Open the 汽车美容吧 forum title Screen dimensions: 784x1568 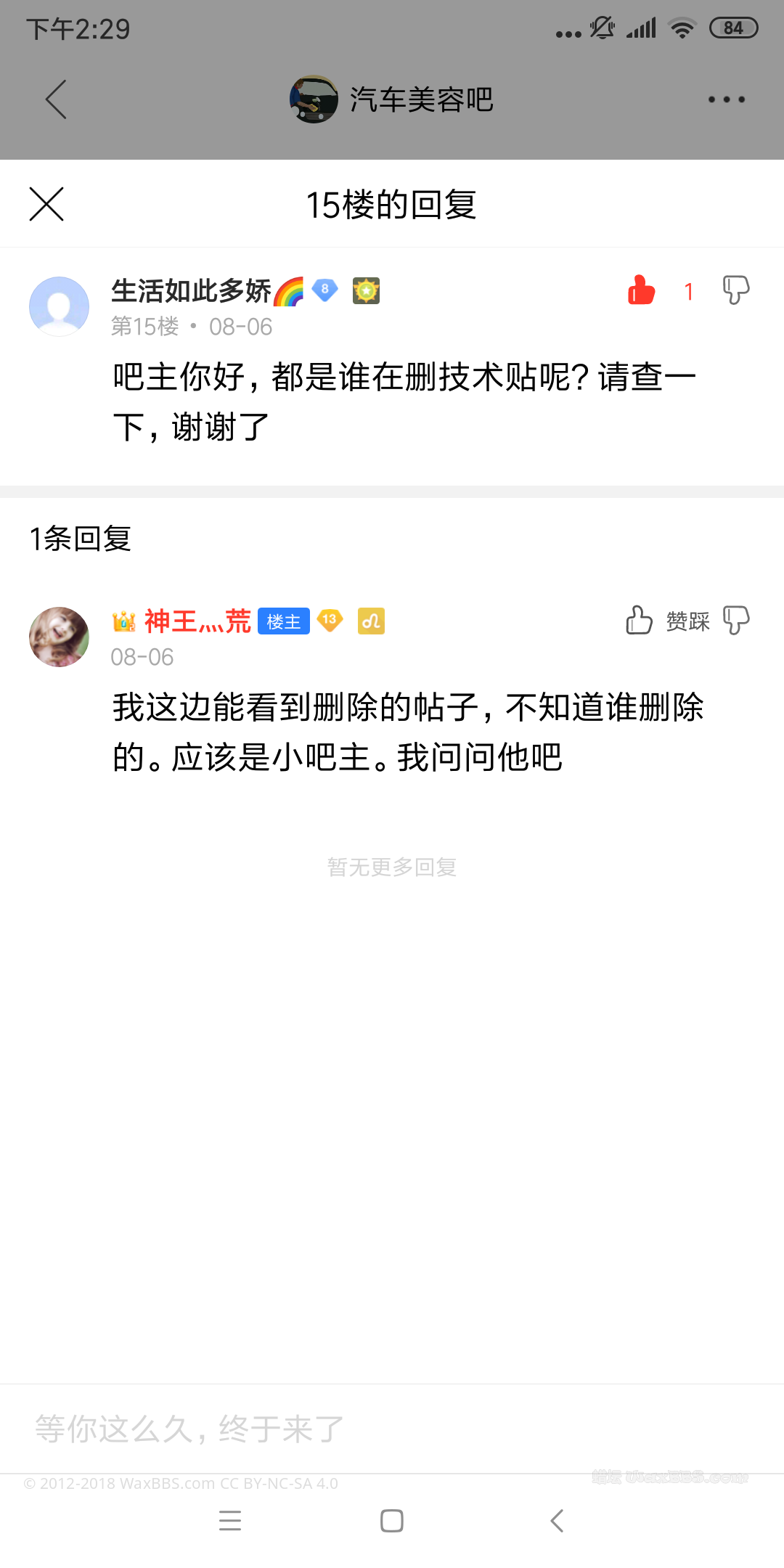coord(420,99)
